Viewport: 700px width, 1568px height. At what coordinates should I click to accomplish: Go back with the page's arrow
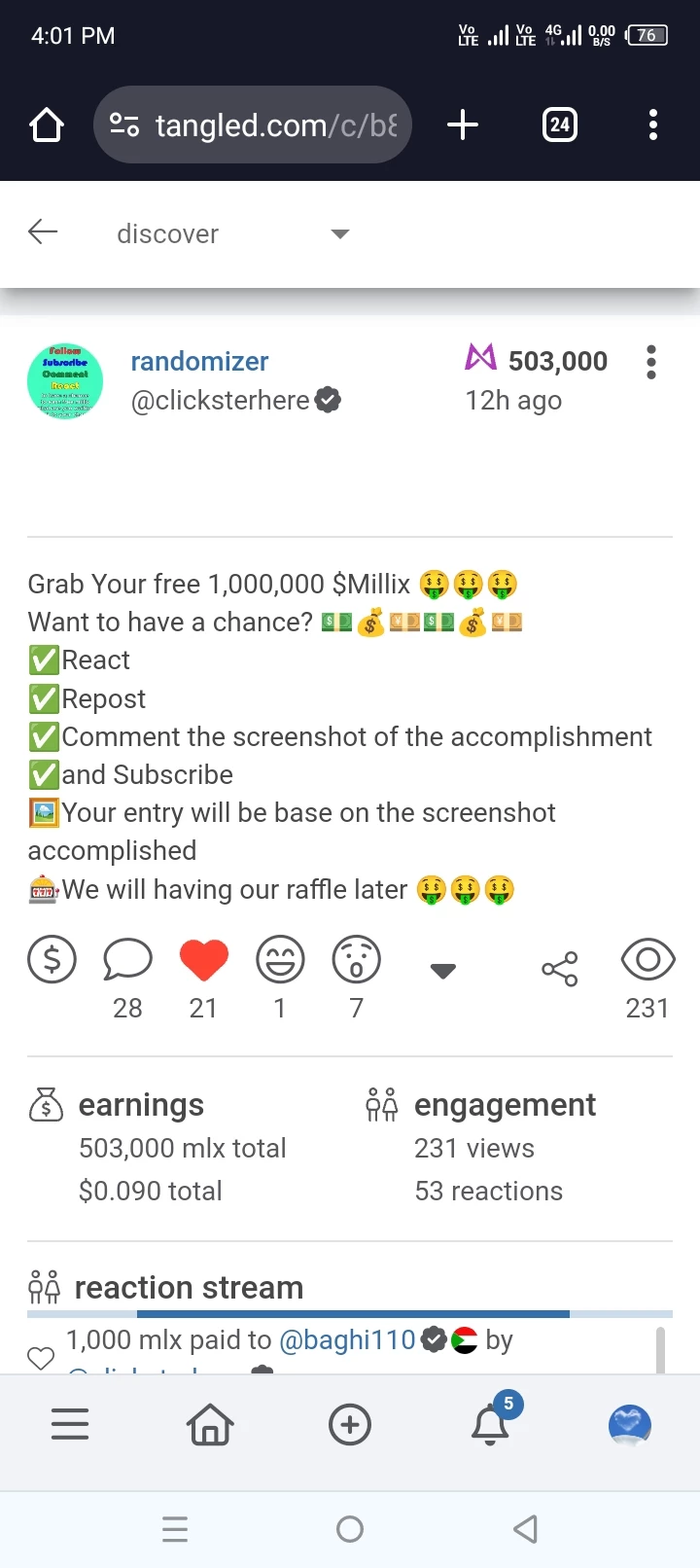(43, 232)
